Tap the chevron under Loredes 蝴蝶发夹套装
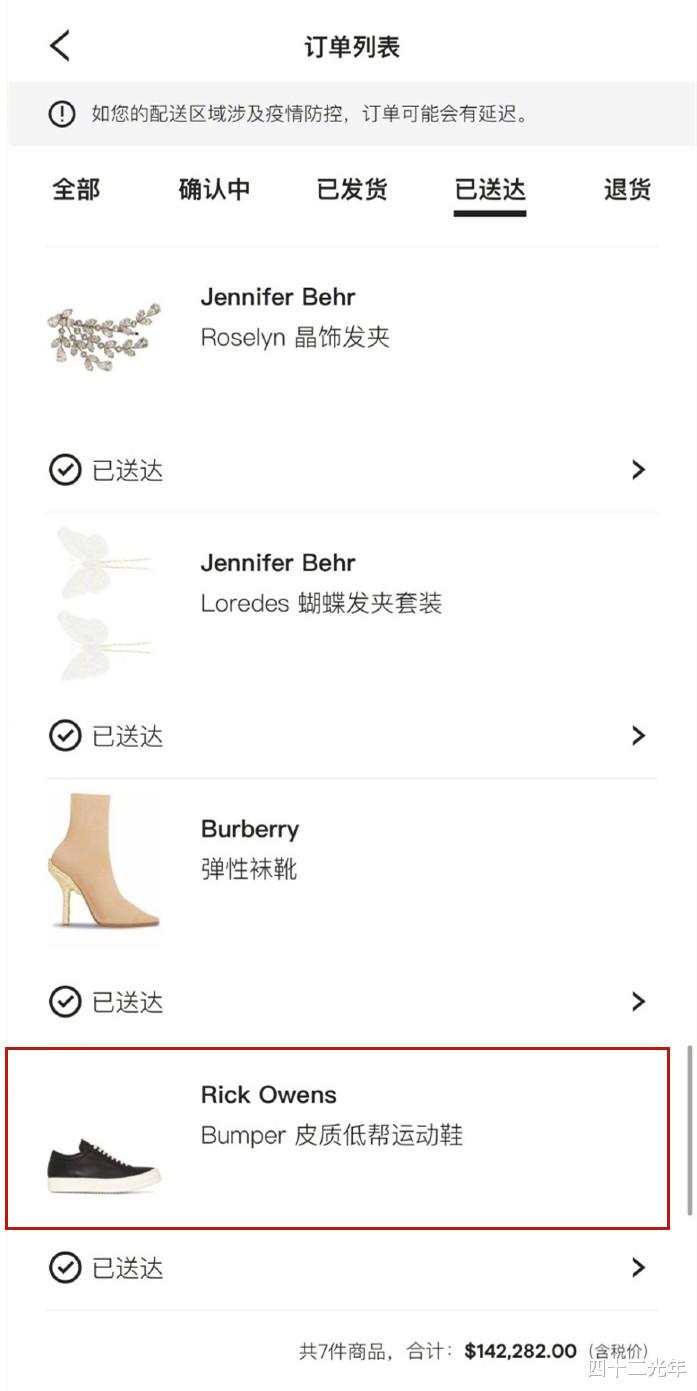Image resolution: width=697 pixels, height=1391 pixels. (x=639, y=736)
